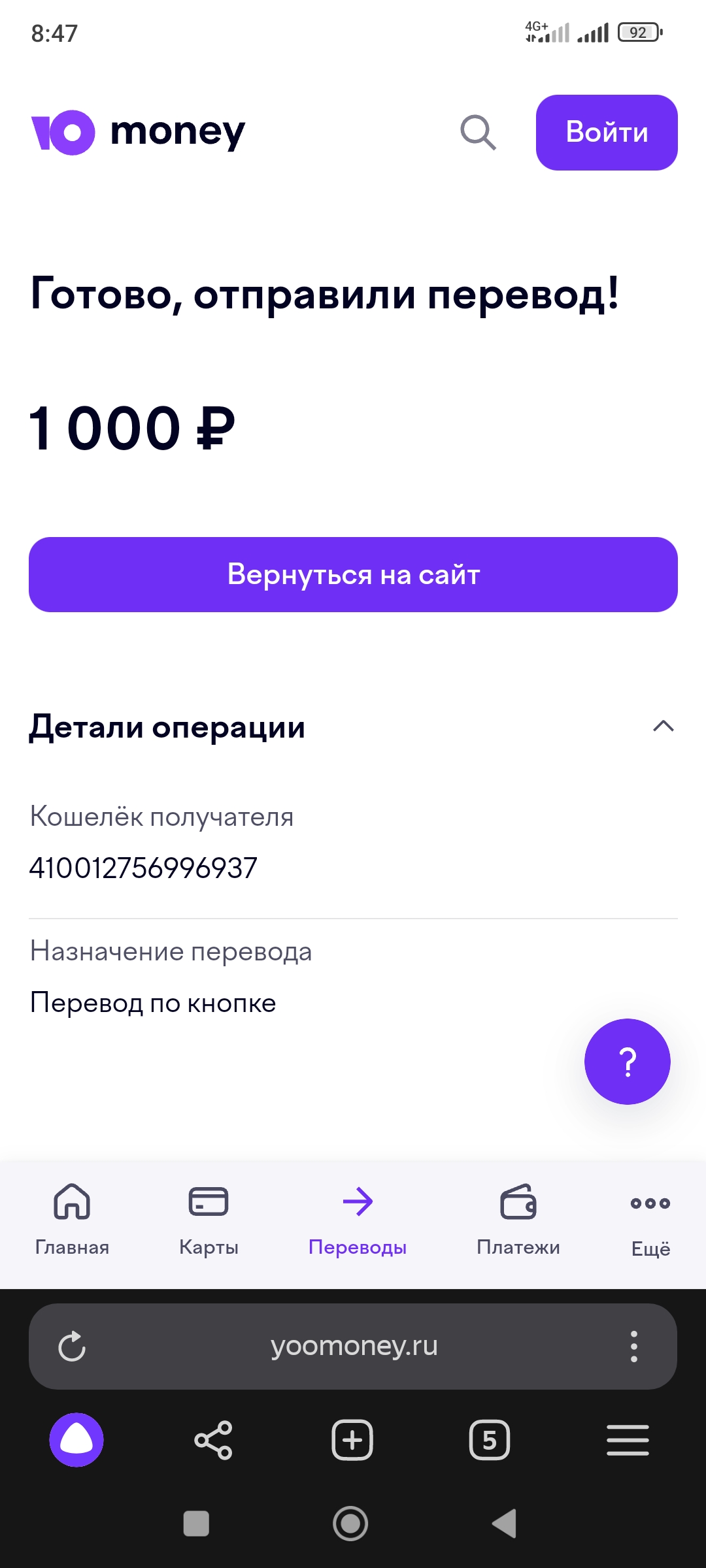This screenshot has width=706, height=1568.
Task: Go to the Главная tab
Action: pos(72,1219)
